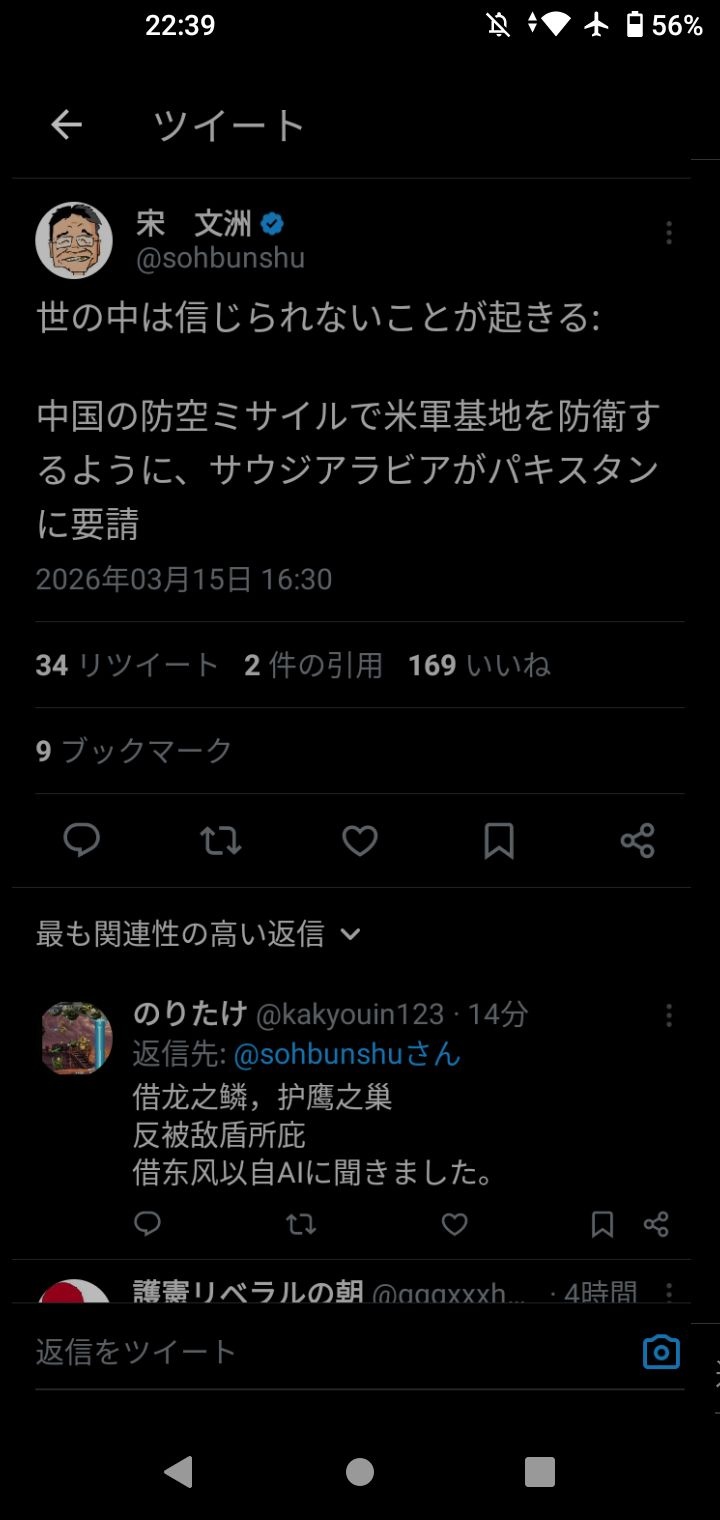720x1520 pixels.
Task: Open 宋 文洲's profile picture
Action: tap(73, 240)
